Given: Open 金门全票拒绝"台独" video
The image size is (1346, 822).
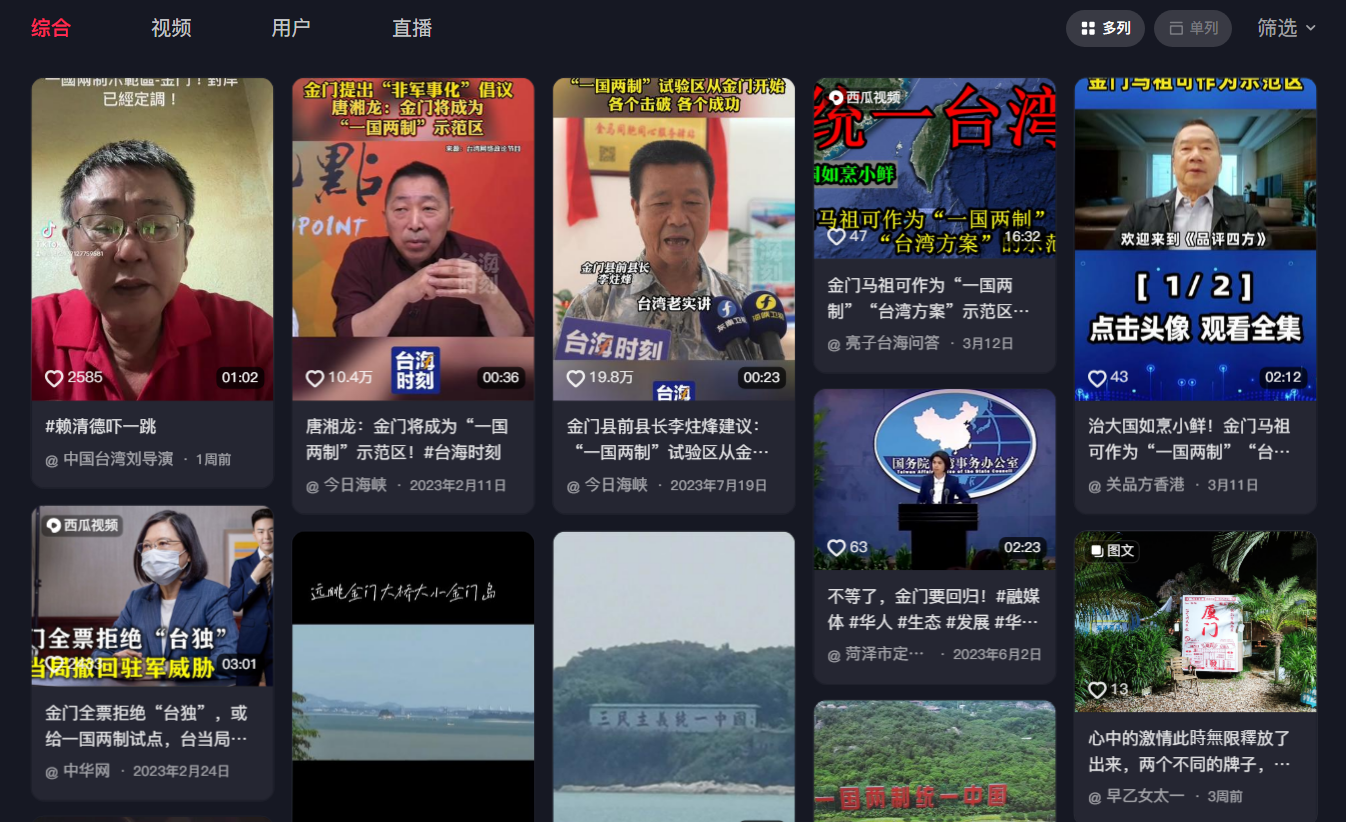Looking at the screenshot, I should tap(152, 595).
